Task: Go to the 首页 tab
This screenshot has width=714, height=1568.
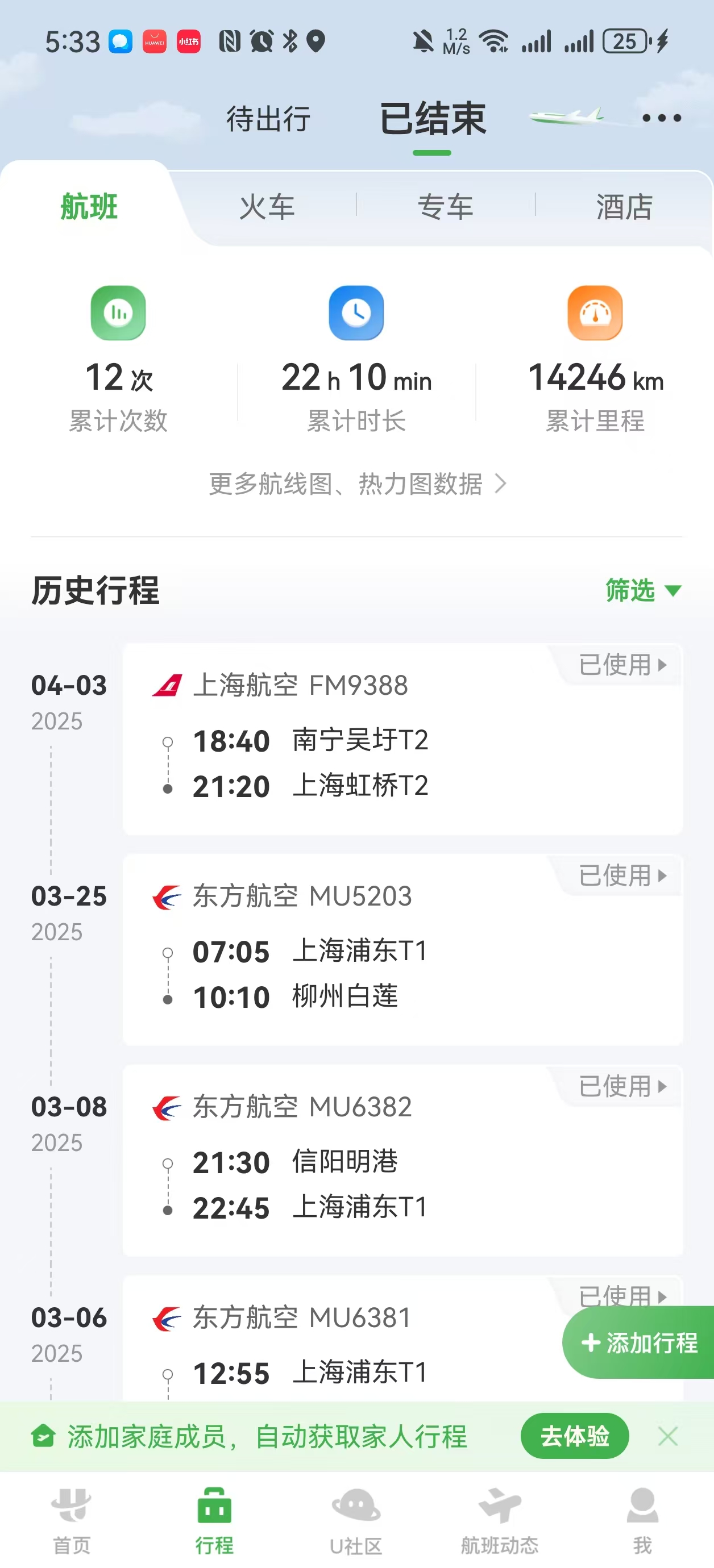Action: pos(71,1519)
